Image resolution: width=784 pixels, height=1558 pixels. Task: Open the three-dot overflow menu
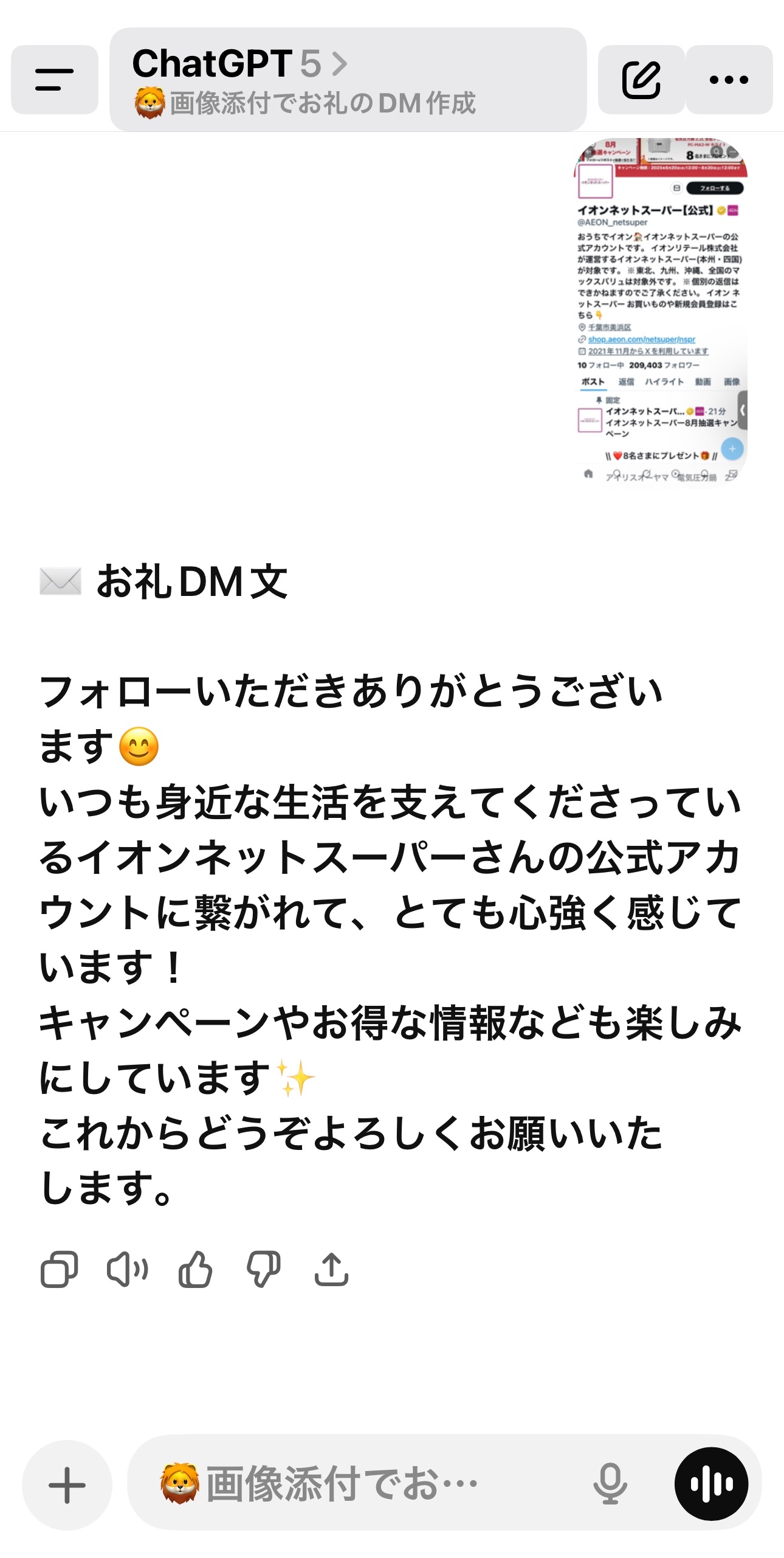[729, 80]
